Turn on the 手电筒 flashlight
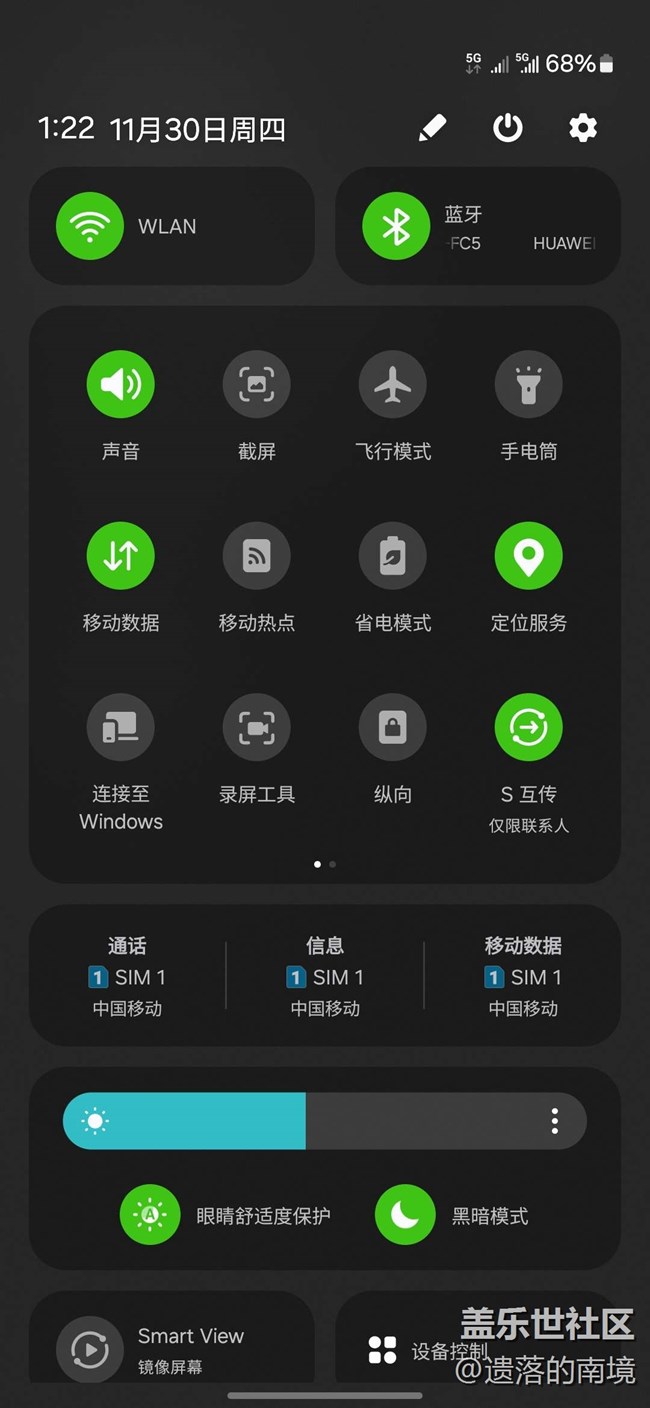Viewport: 650px width, 1408px height. click(x=529, y=384)
